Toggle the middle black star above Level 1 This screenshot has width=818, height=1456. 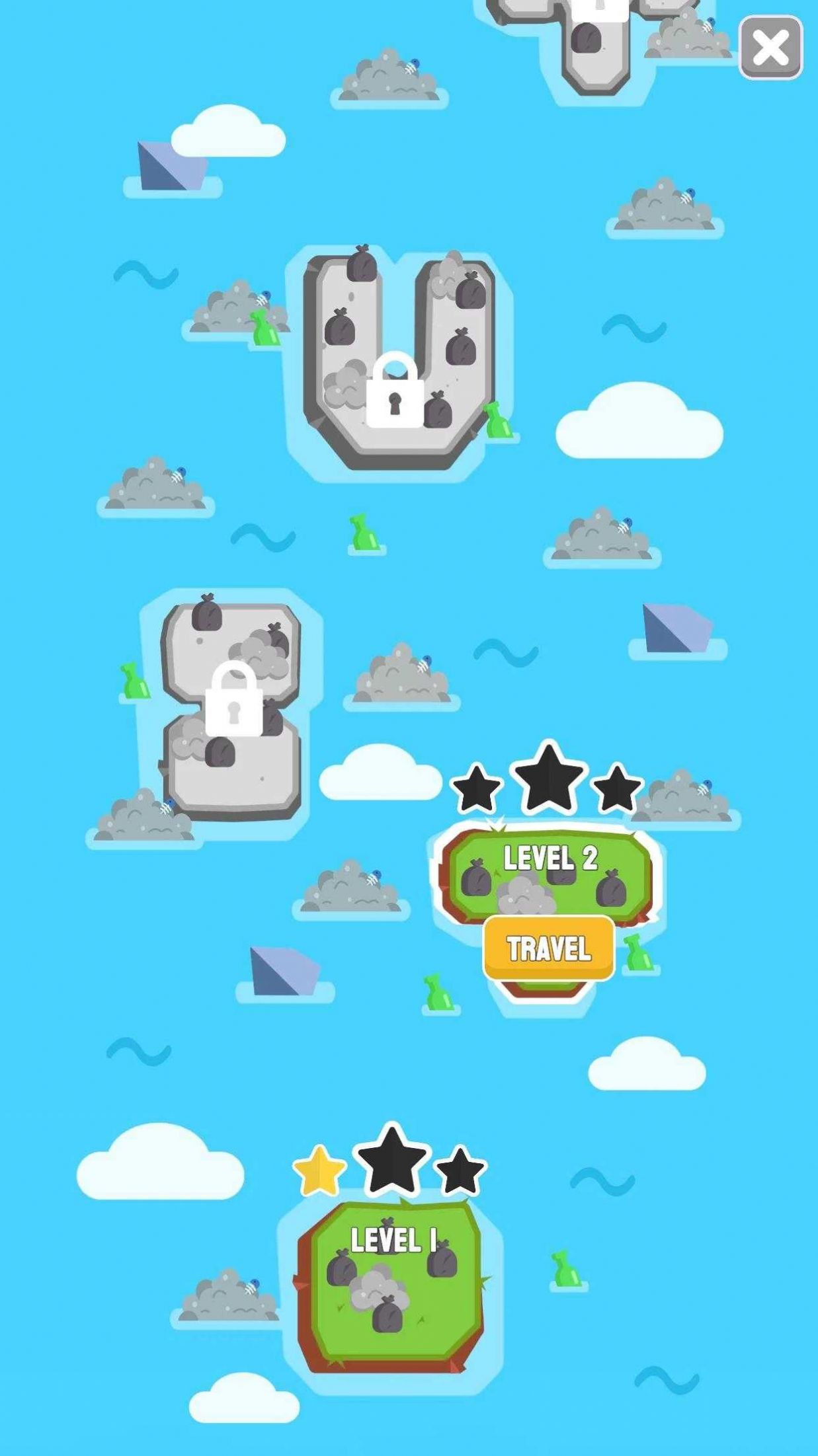(x=393, y=1160)
